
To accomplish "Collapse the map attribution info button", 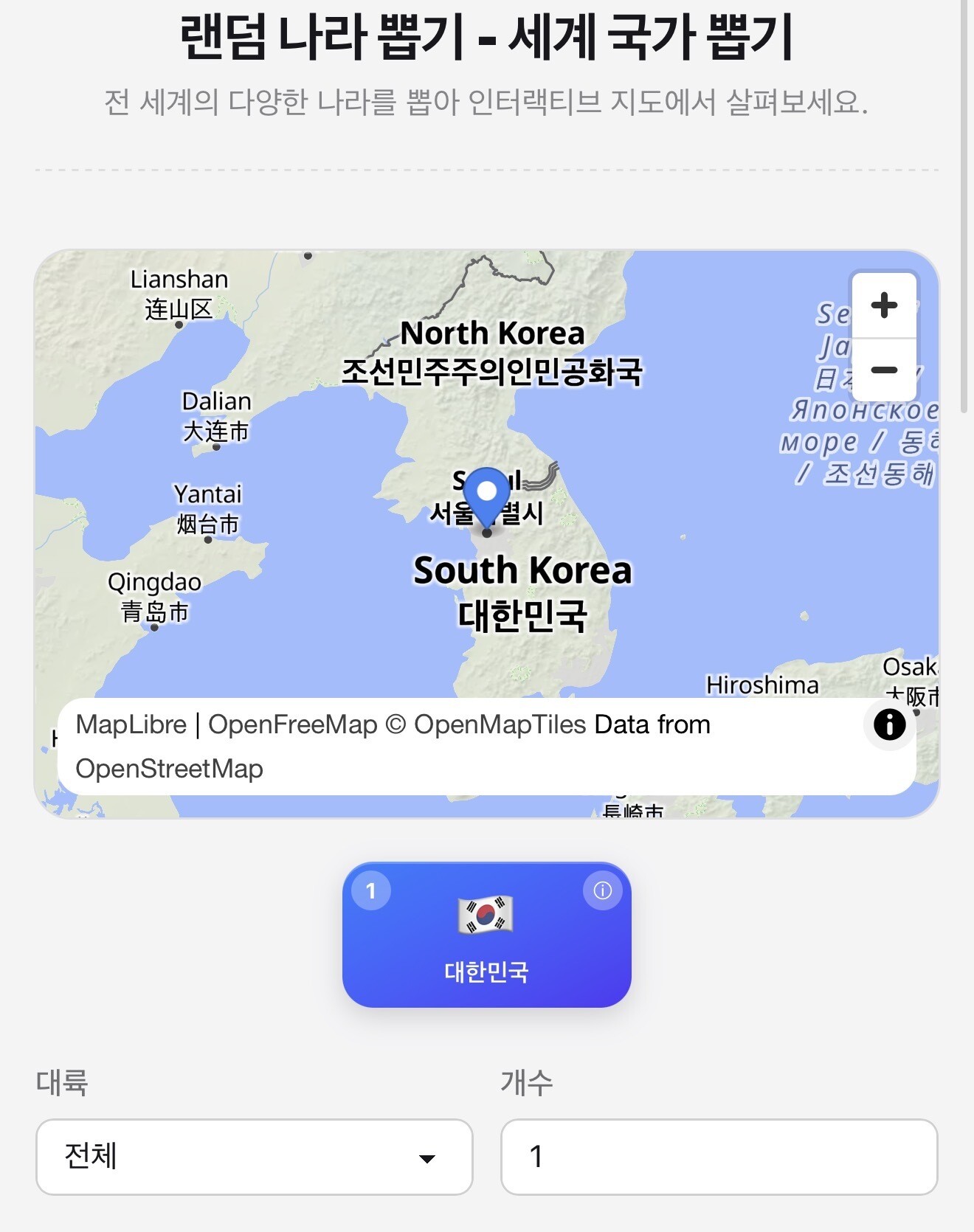I will pos(889,724).
